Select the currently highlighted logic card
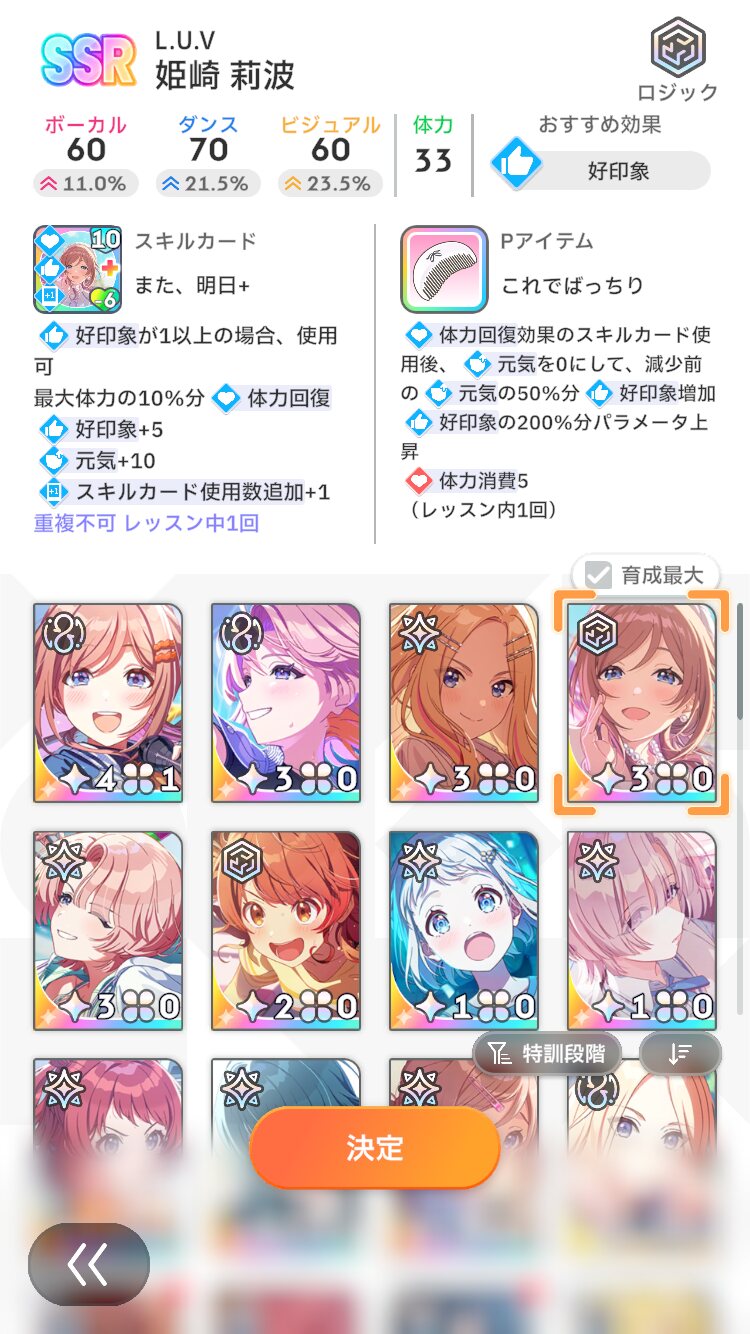750x1334 pixels. point(642,703)
